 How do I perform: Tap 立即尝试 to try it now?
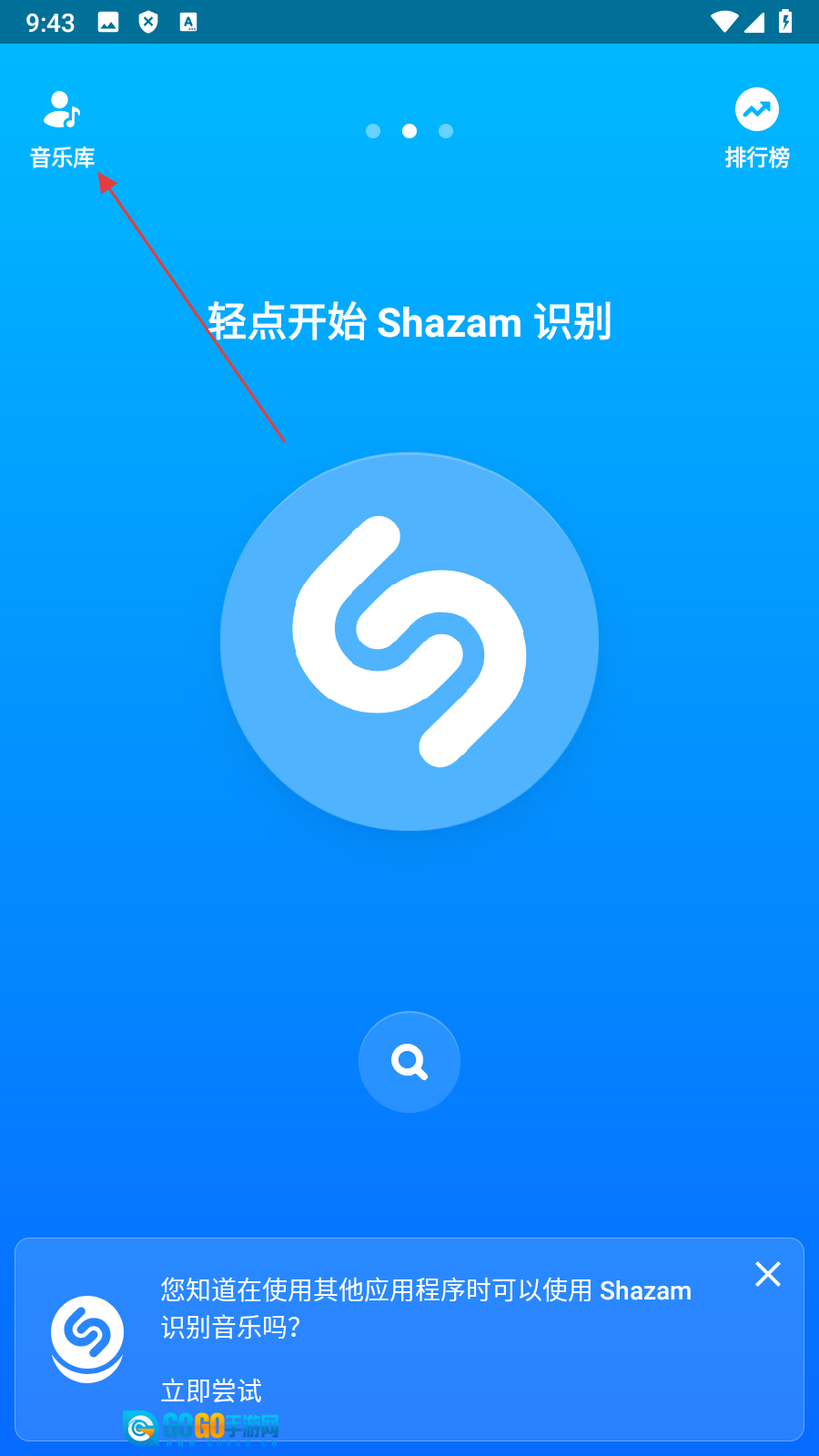[x=211, y=1390]
